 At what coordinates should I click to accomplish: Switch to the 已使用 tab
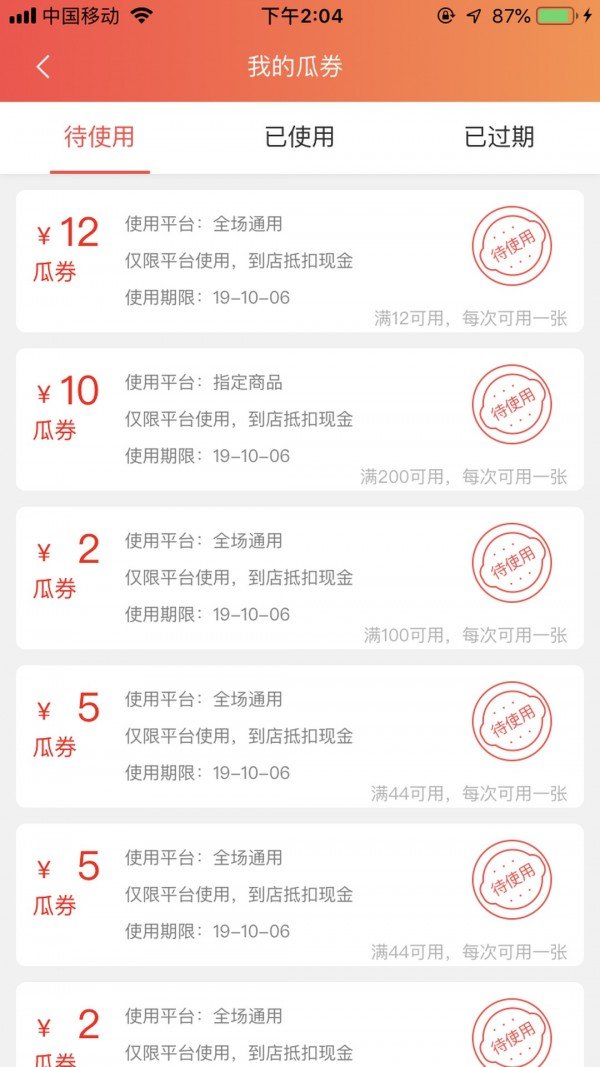[299, 137]
